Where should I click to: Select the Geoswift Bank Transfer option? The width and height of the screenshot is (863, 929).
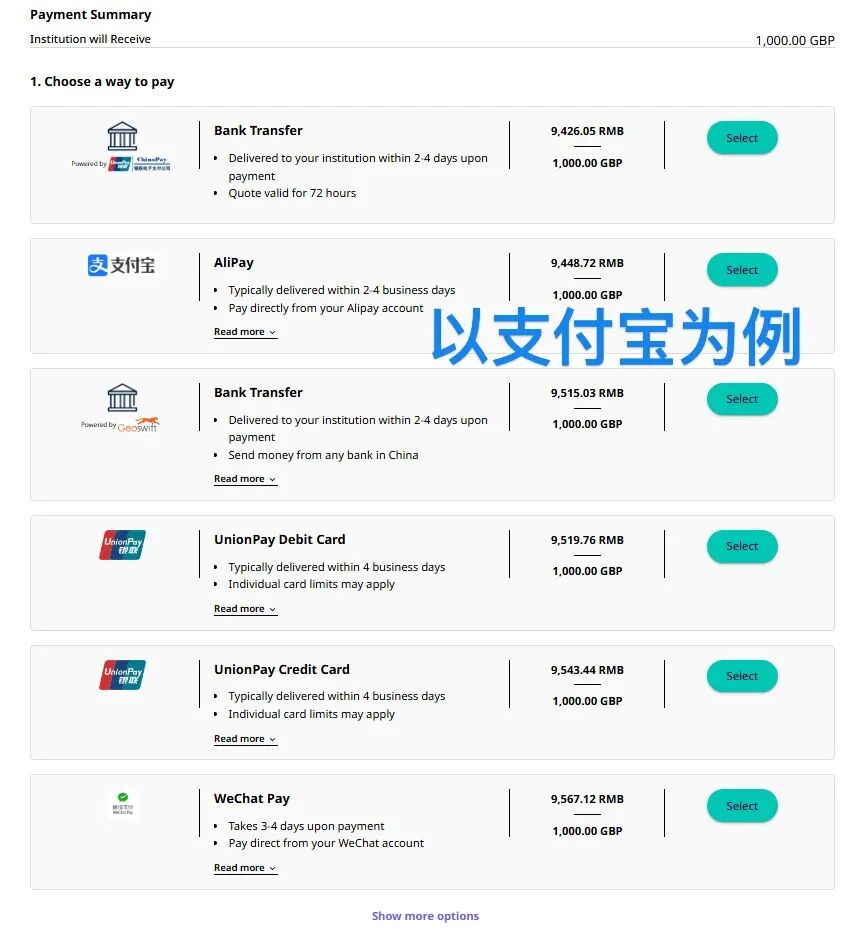pos(741,399)
